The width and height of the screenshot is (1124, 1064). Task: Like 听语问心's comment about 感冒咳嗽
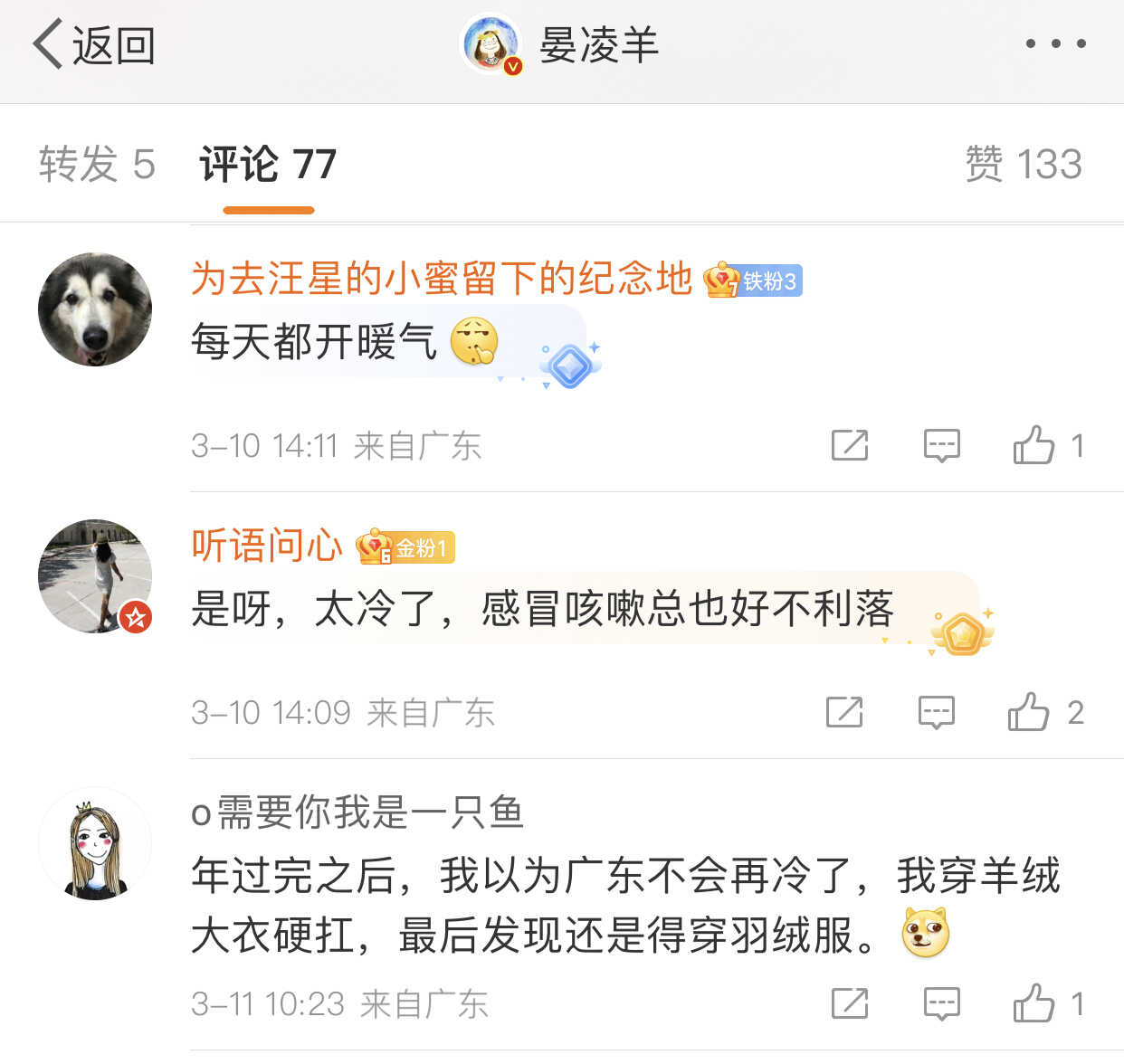(x=1029, y=712)
